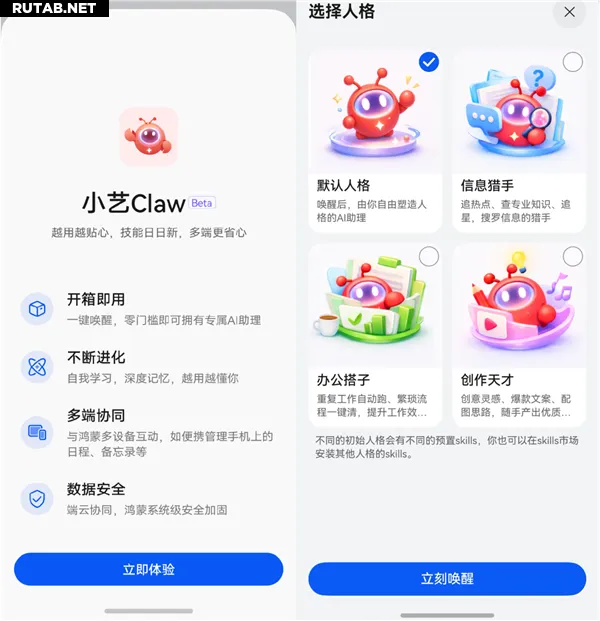Choose the 信息猎手 persona
This screenshot has height=621, width=600.
519,140
